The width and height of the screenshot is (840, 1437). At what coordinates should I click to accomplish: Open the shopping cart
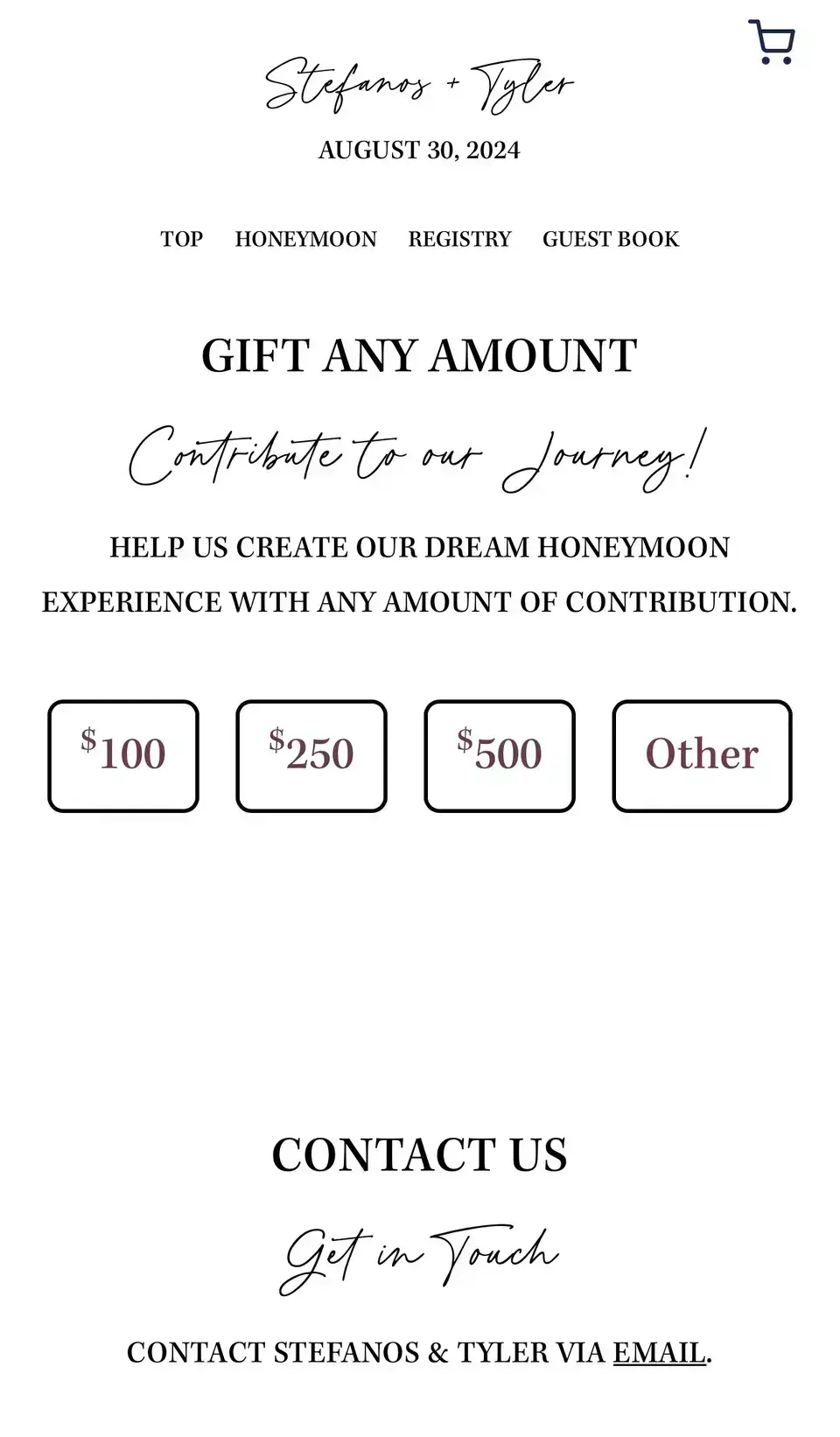click(772, 42)
